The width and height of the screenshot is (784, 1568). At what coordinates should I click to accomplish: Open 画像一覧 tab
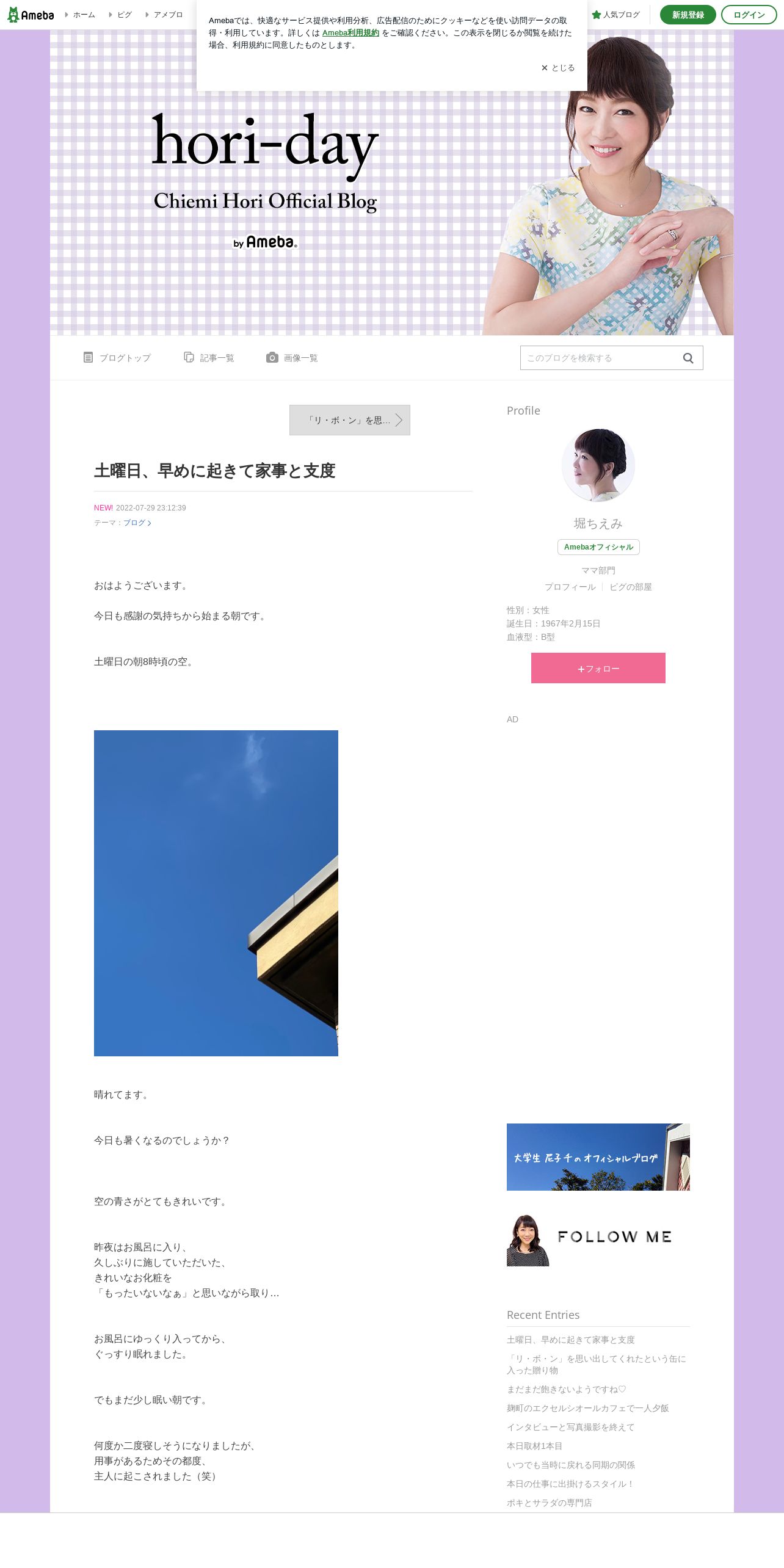(x=292, y=358)
